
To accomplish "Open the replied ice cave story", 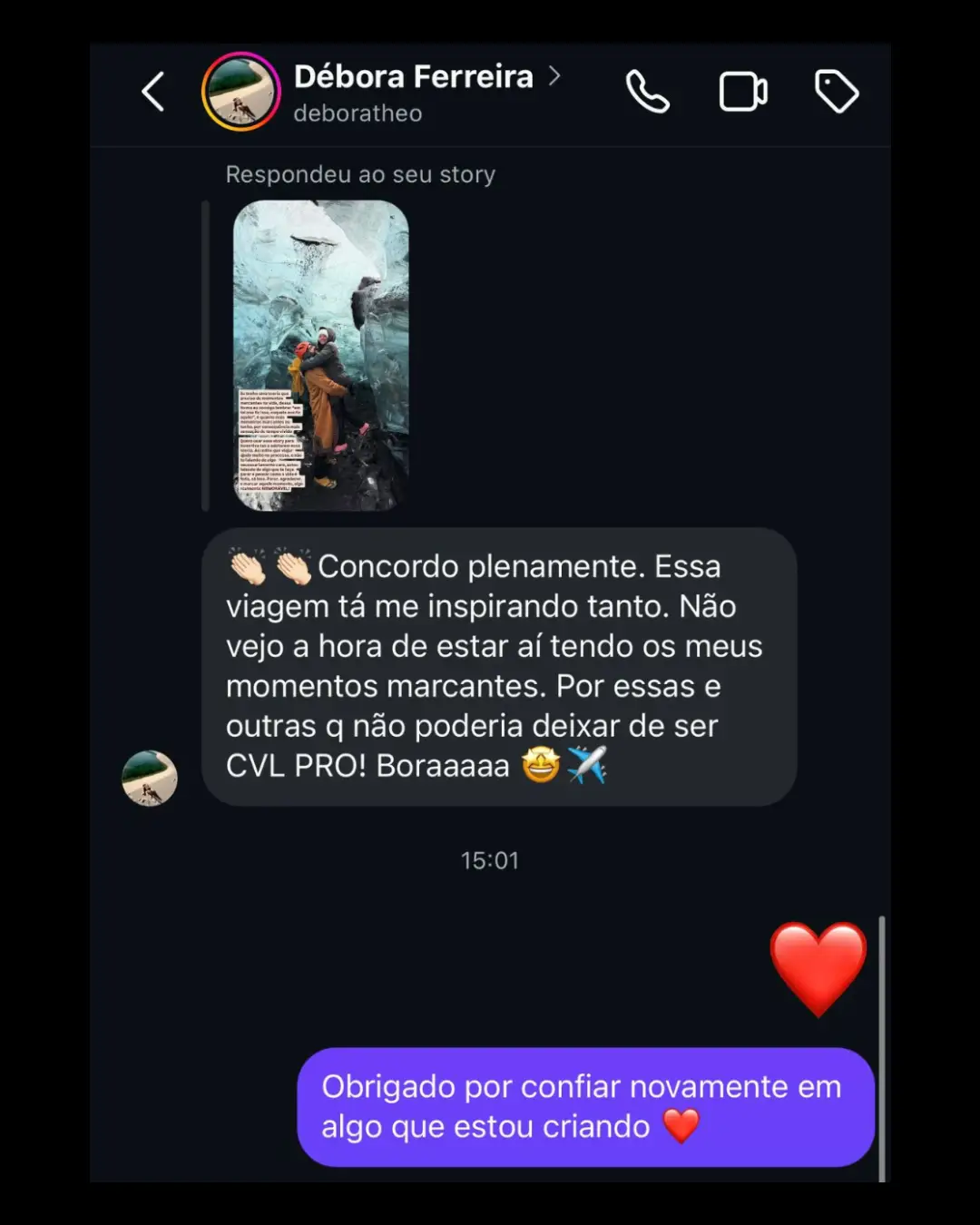I will click(320, 355).
